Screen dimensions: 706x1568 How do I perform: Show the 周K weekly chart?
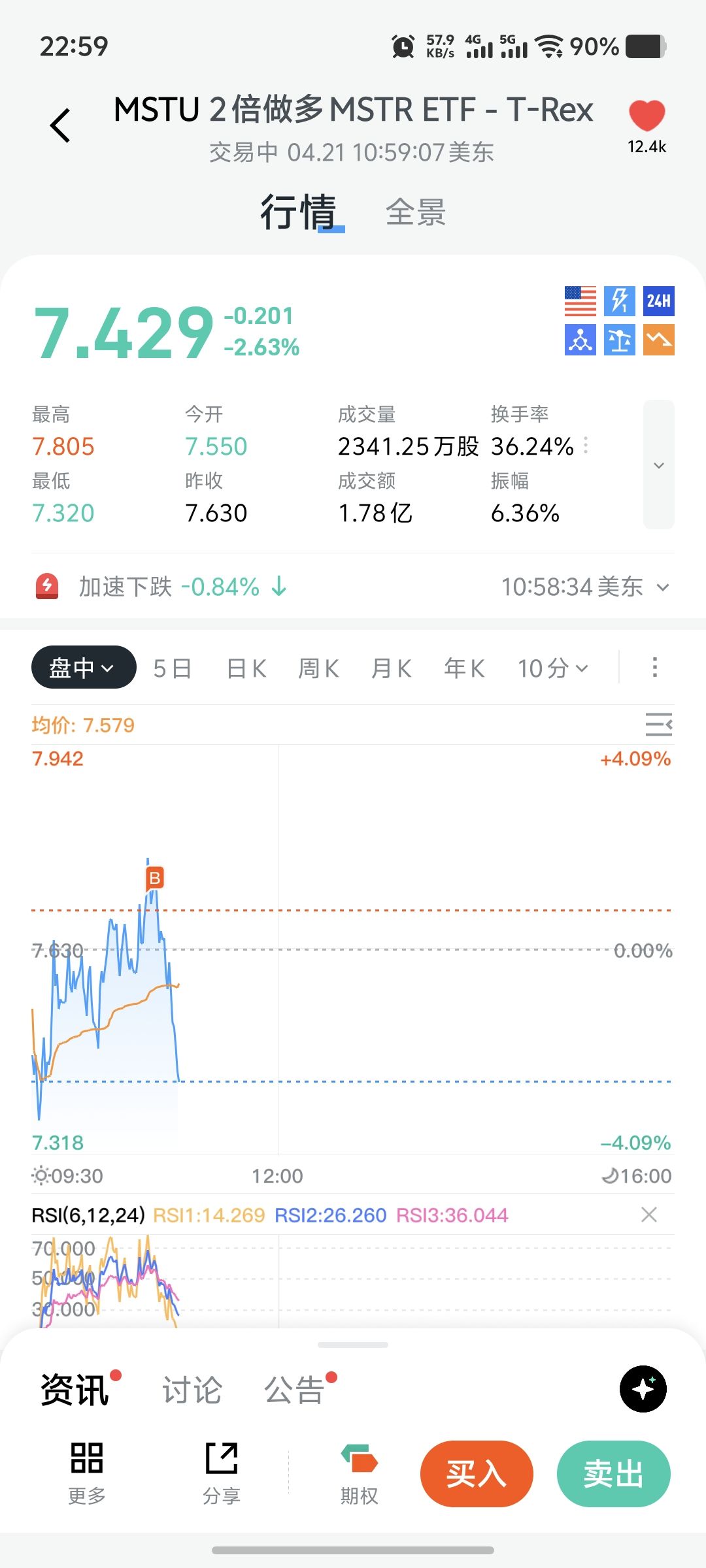click(318, 668)
